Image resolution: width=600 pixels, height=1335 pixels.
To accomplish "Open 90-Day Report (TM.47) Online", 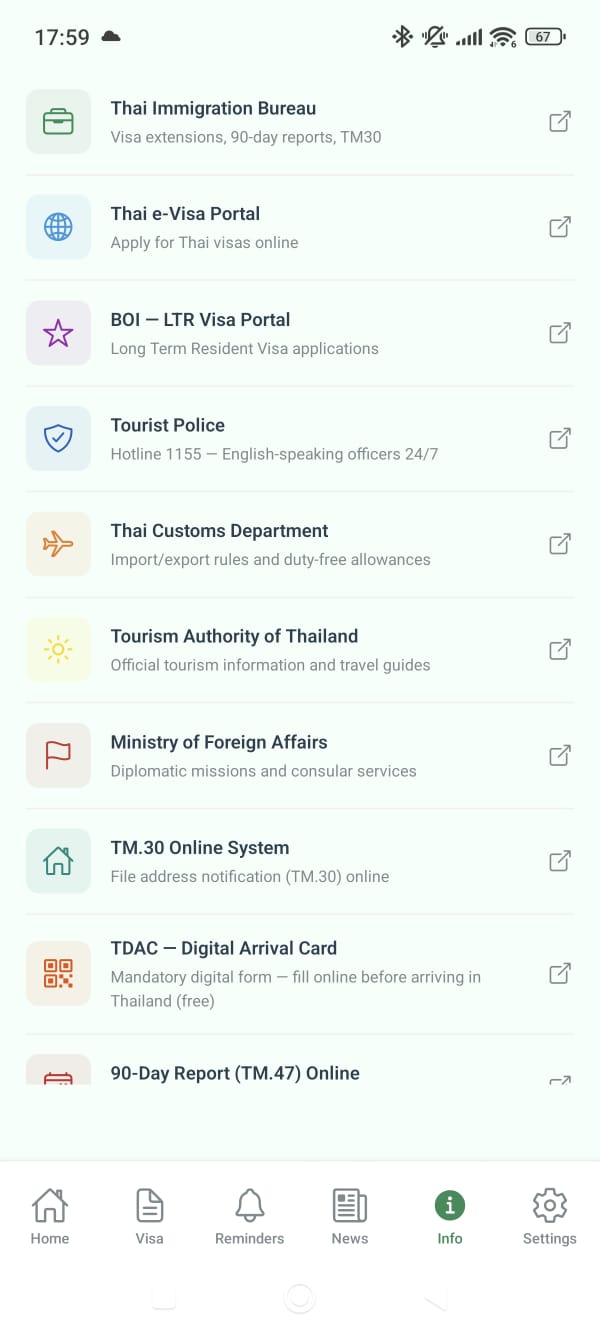I will pyautogui.click(x=300, y=1073).
